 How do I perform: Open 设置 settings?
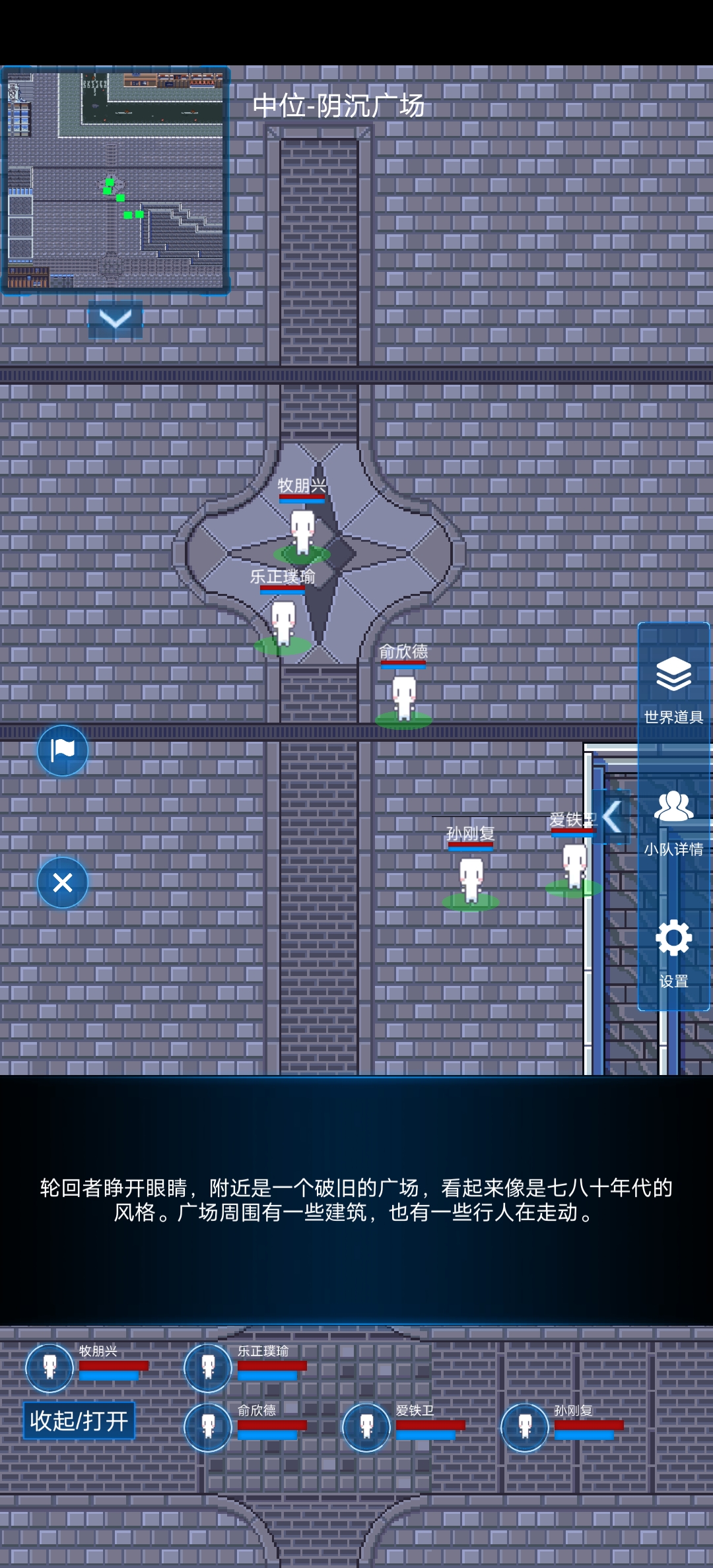coord(673,952)
